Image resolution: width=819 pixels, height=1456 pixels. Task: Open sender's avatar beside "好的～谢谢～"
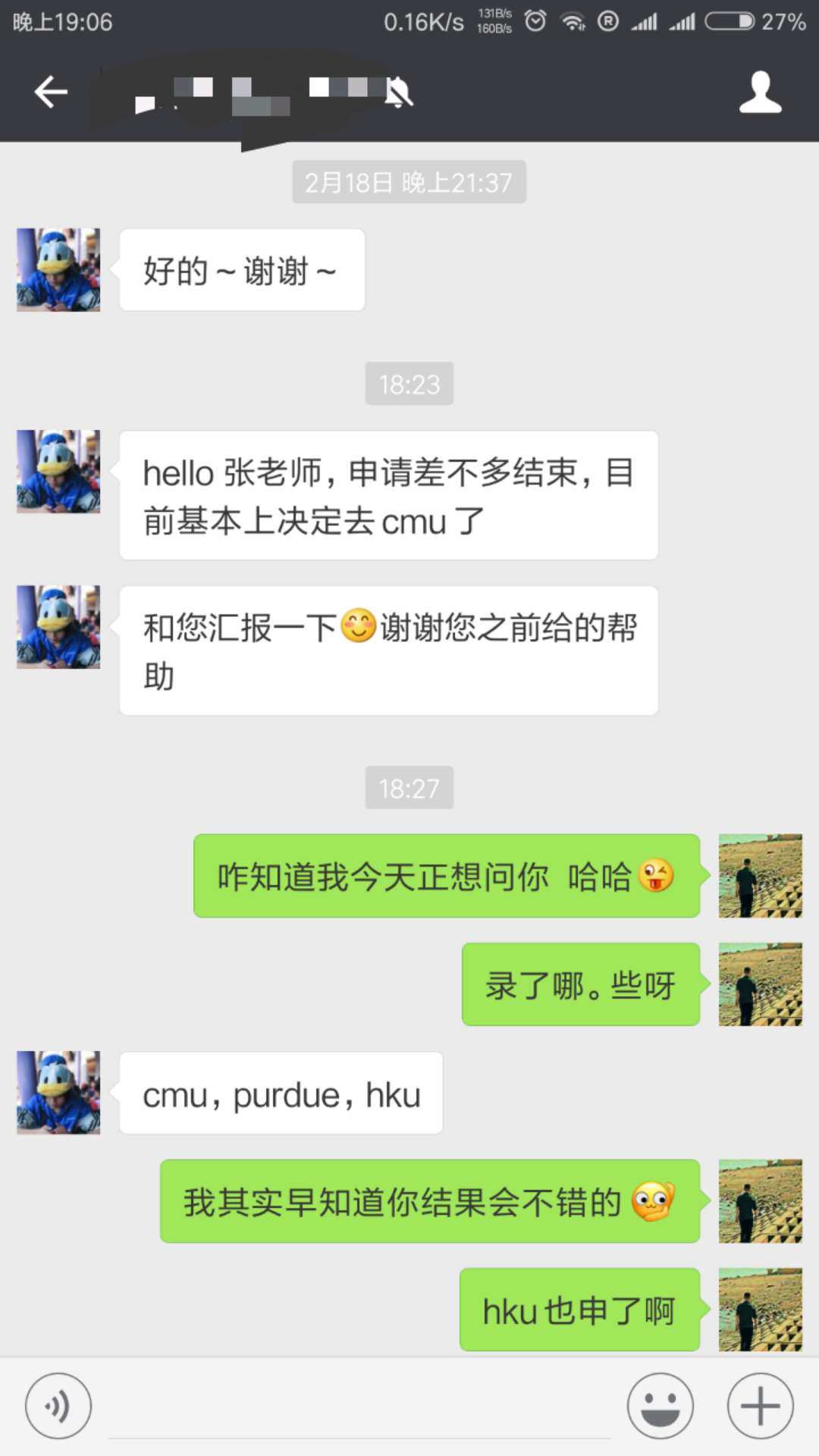tap(58, 270)
